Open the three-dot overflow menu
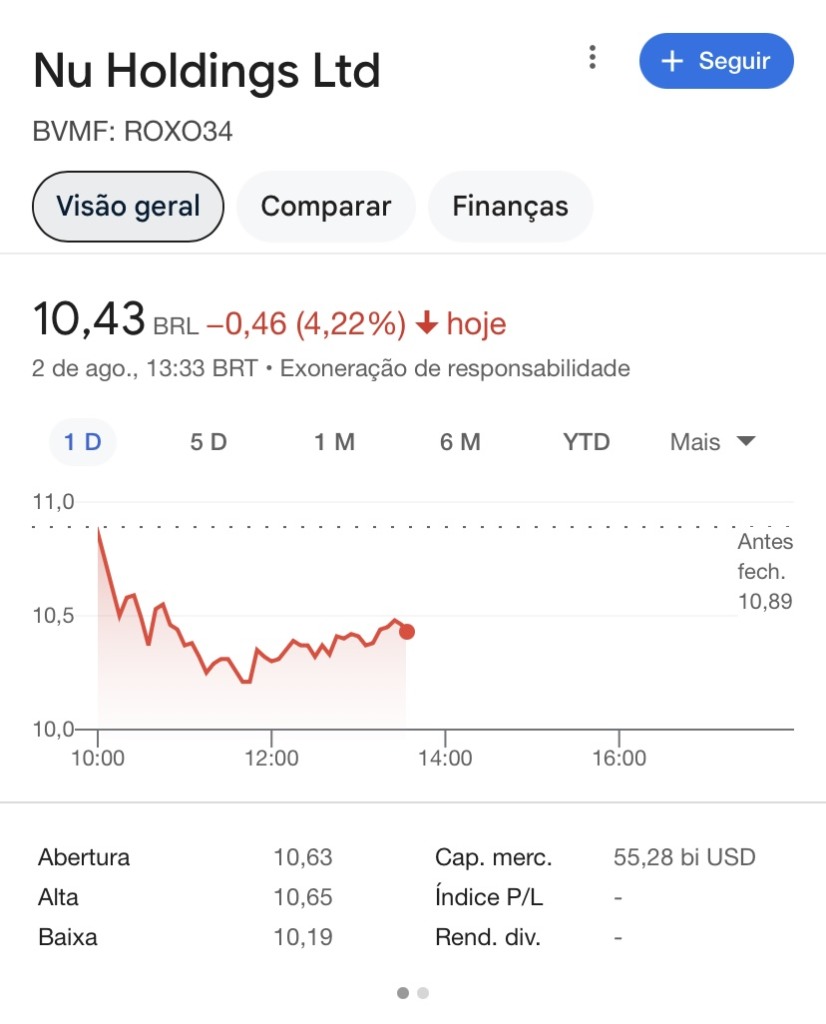826x1024 pixels. [593, 58]
